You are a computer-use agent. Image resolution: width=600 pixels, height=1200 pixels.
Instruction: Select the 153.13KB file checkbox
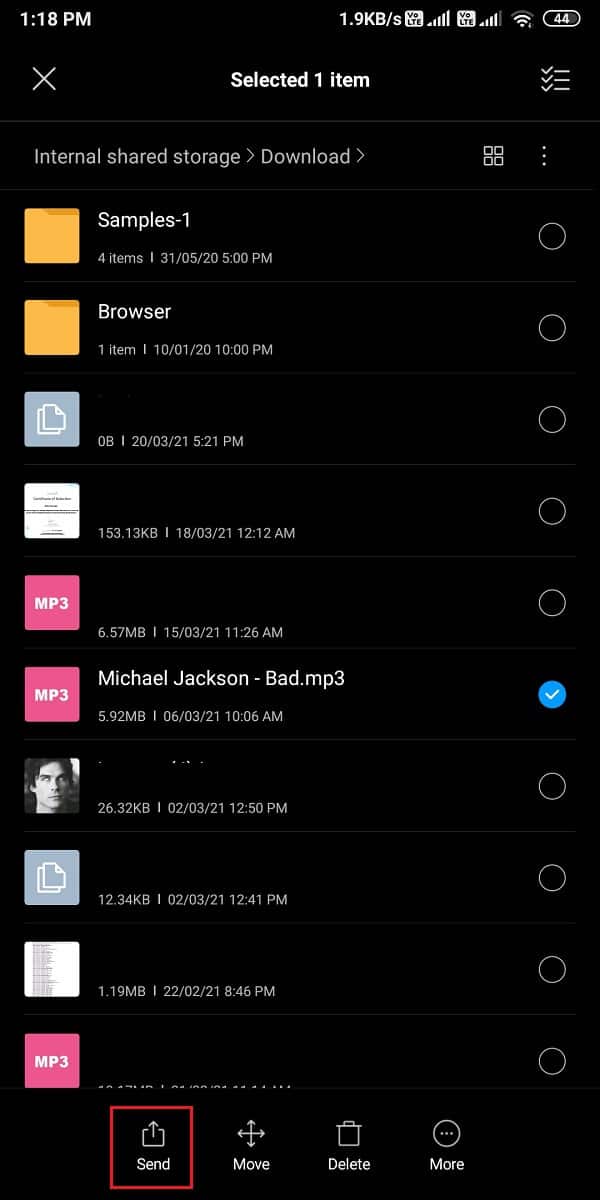[x=552, y=511]
